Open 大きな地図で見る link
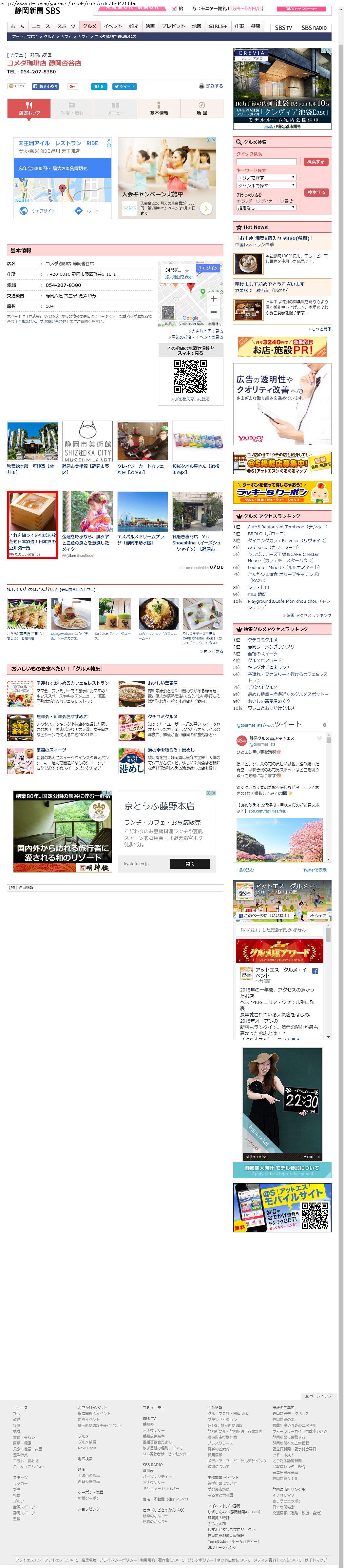The width and height of the screenshot is (344, 1568). (x=207, y=331)
